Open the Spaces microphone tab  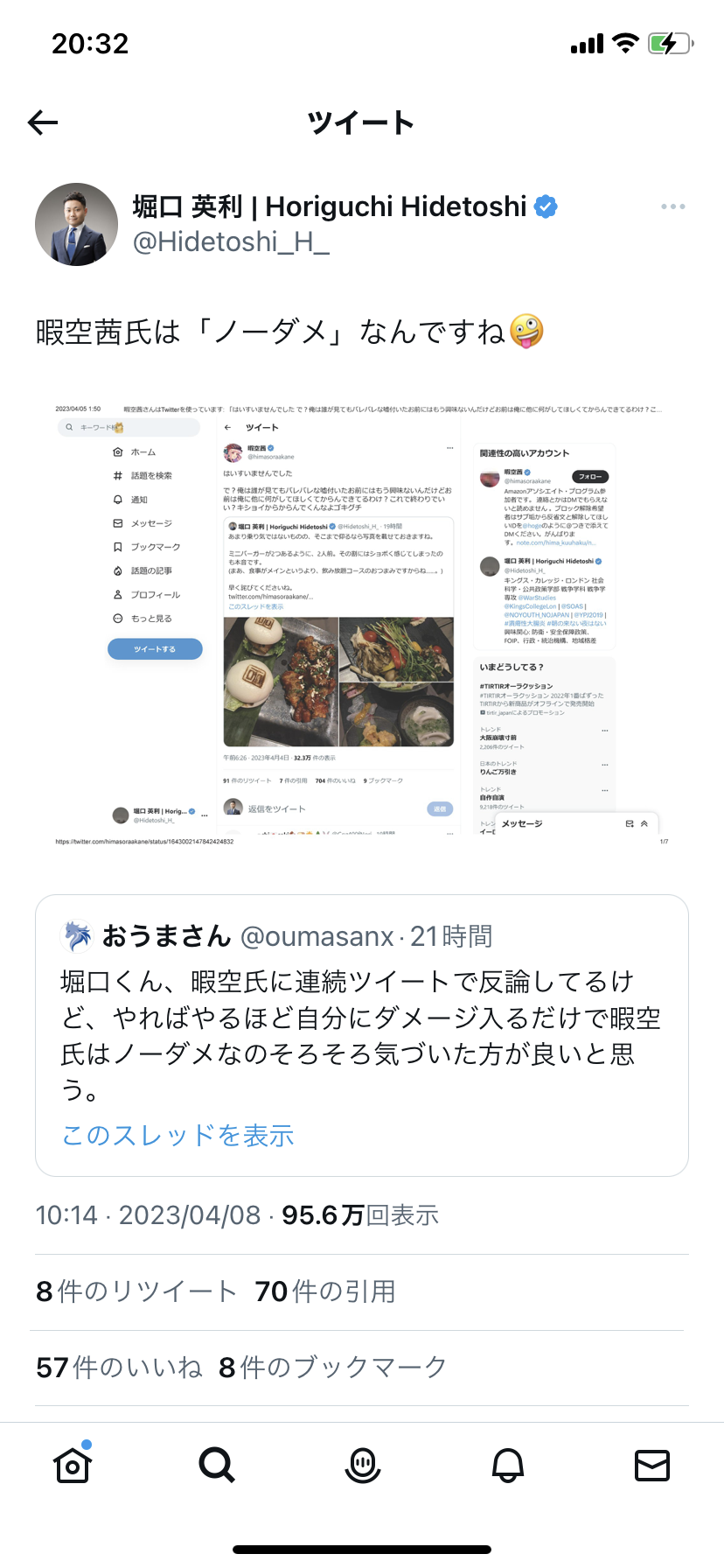362,1465
